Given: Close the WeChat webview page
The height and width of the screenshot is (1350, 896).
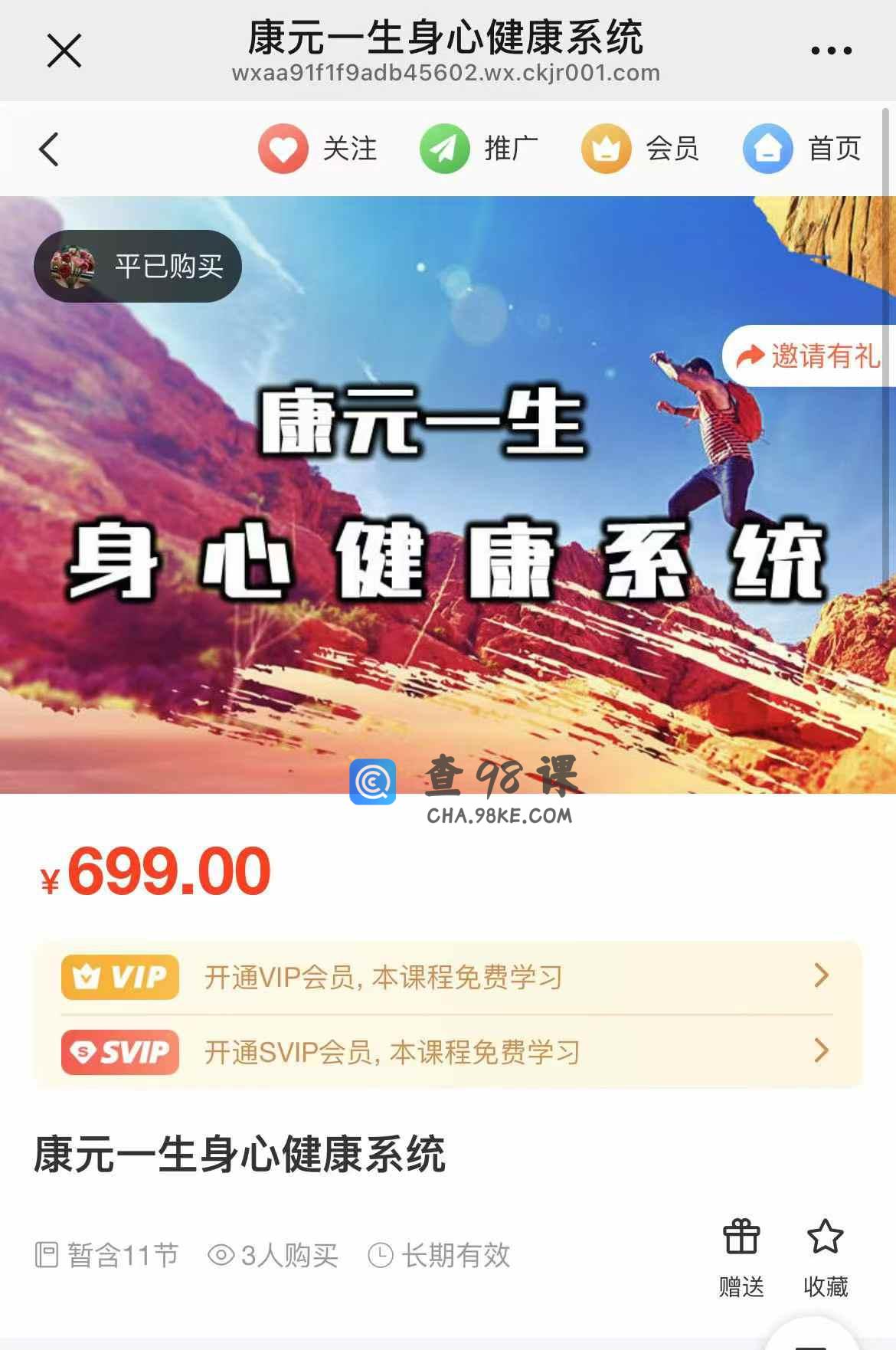Looking at the screenshot, I should click(64, 51).
